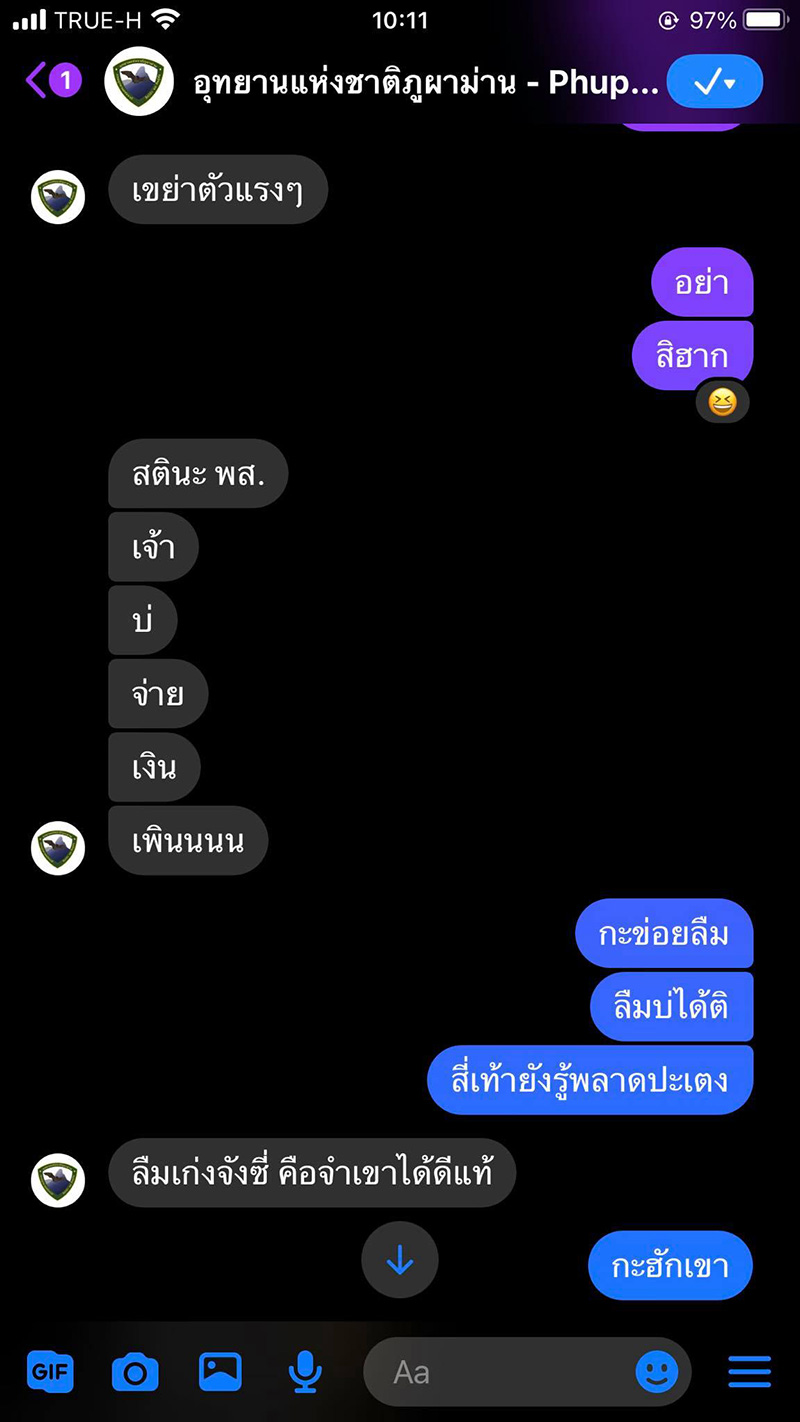Launch the camera to take a photo
The height and width of the screenshot is (1422, 800).
point(135,1372)
